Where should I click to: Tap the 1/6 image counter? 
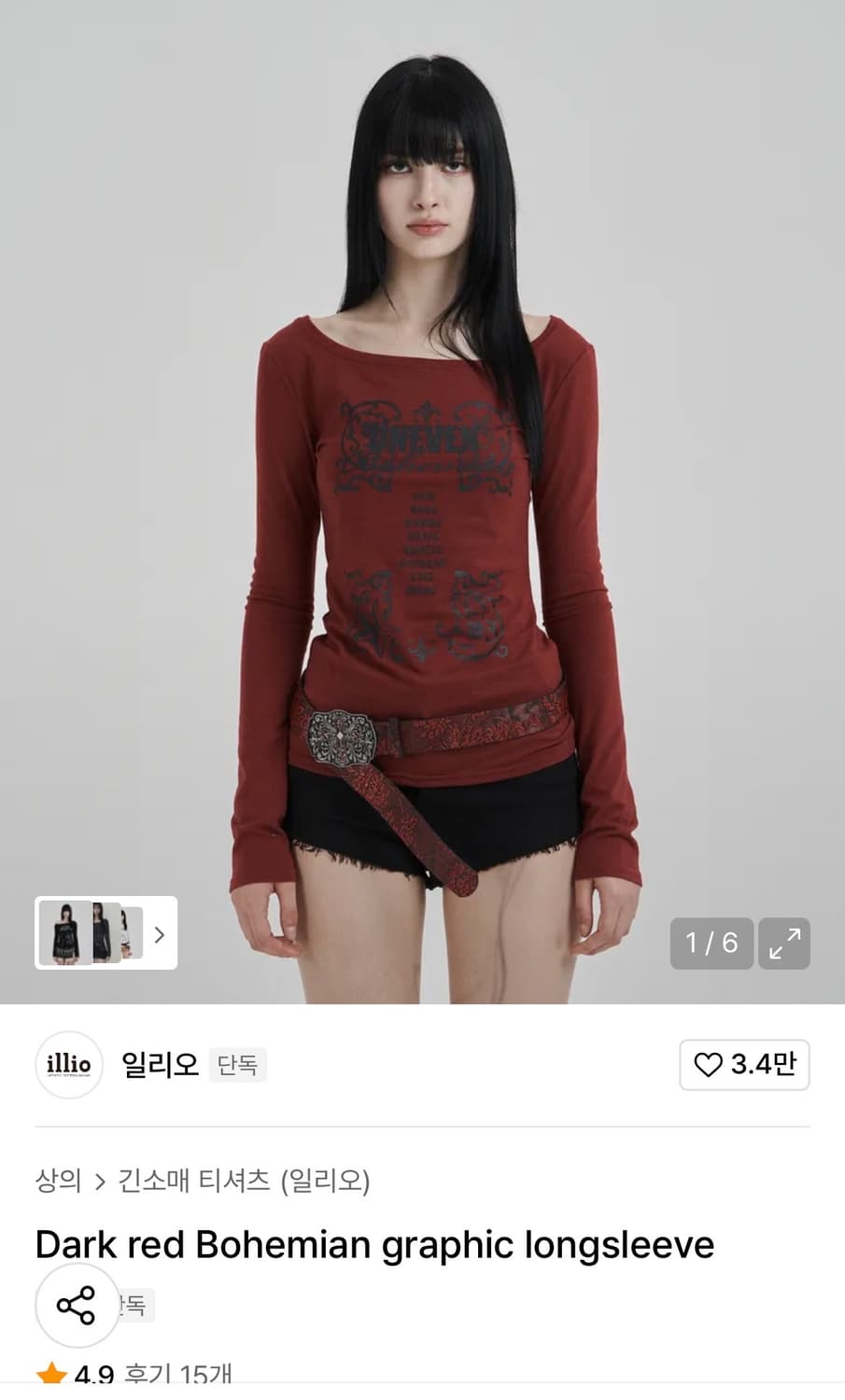click(711, 945)
